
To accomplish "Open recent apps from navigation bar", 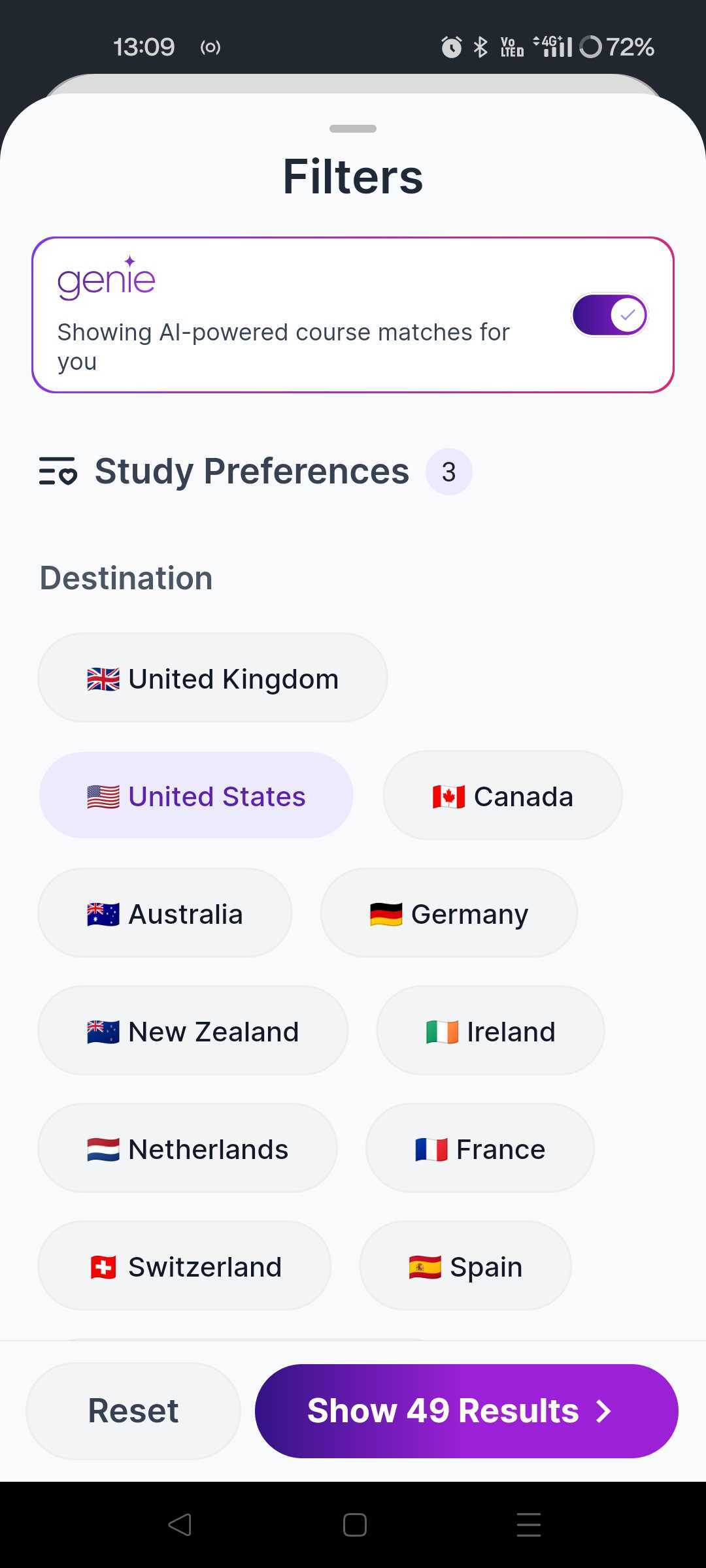I will pos(529,1525).
